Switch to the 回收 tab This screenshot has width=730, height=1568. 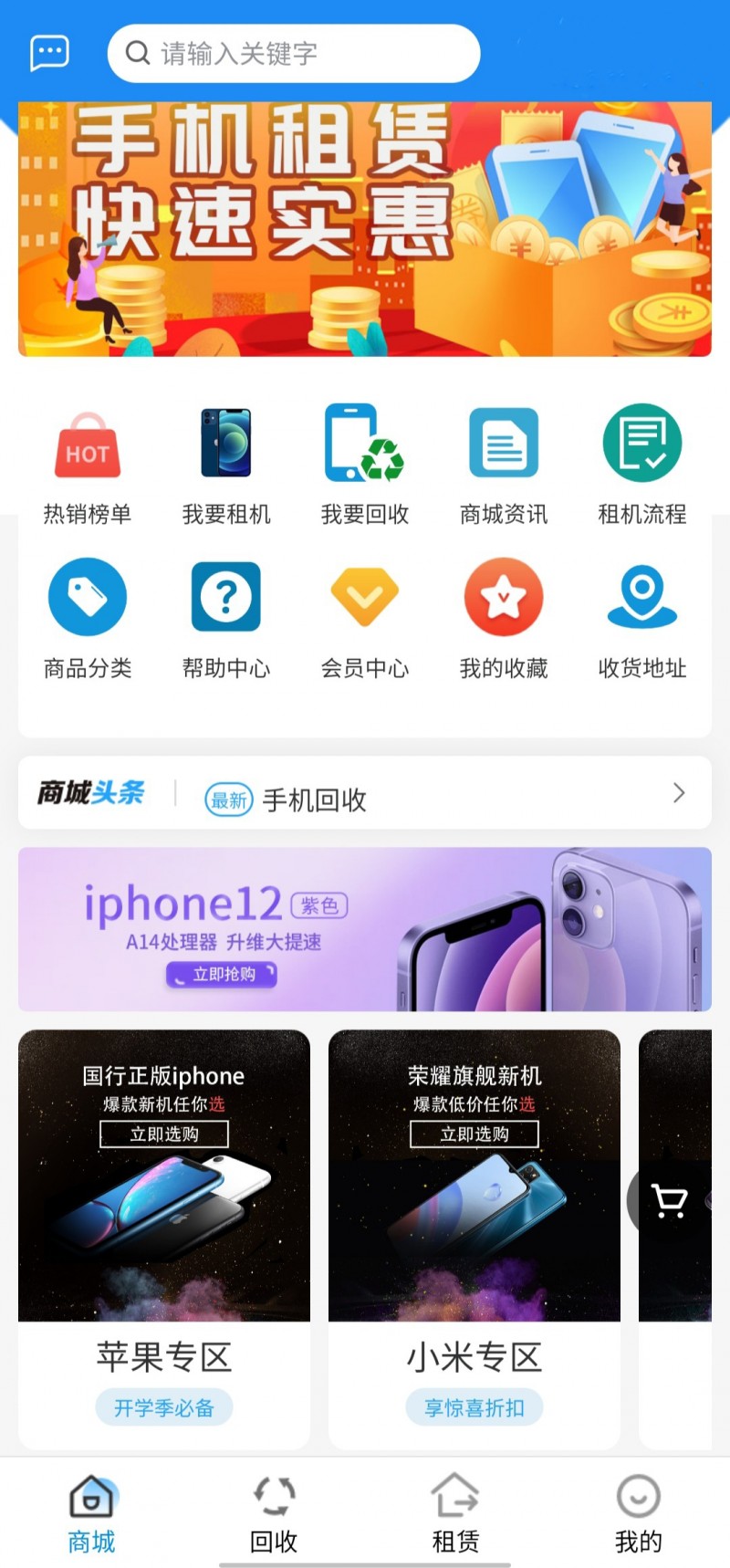tap(274, 1513)
